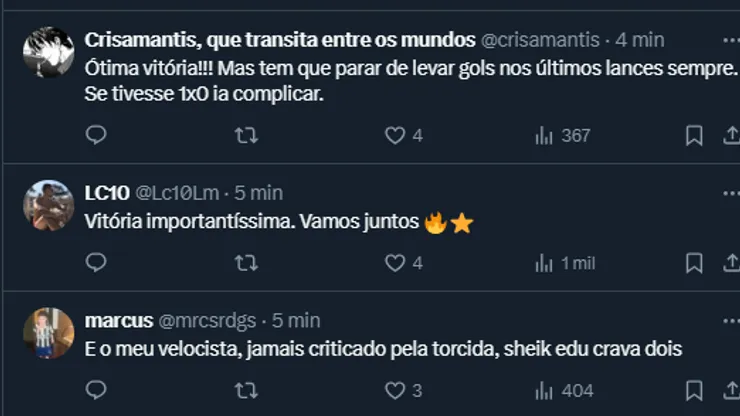
Task: Open LC10's profile avatar
Action: pos(48,205)
